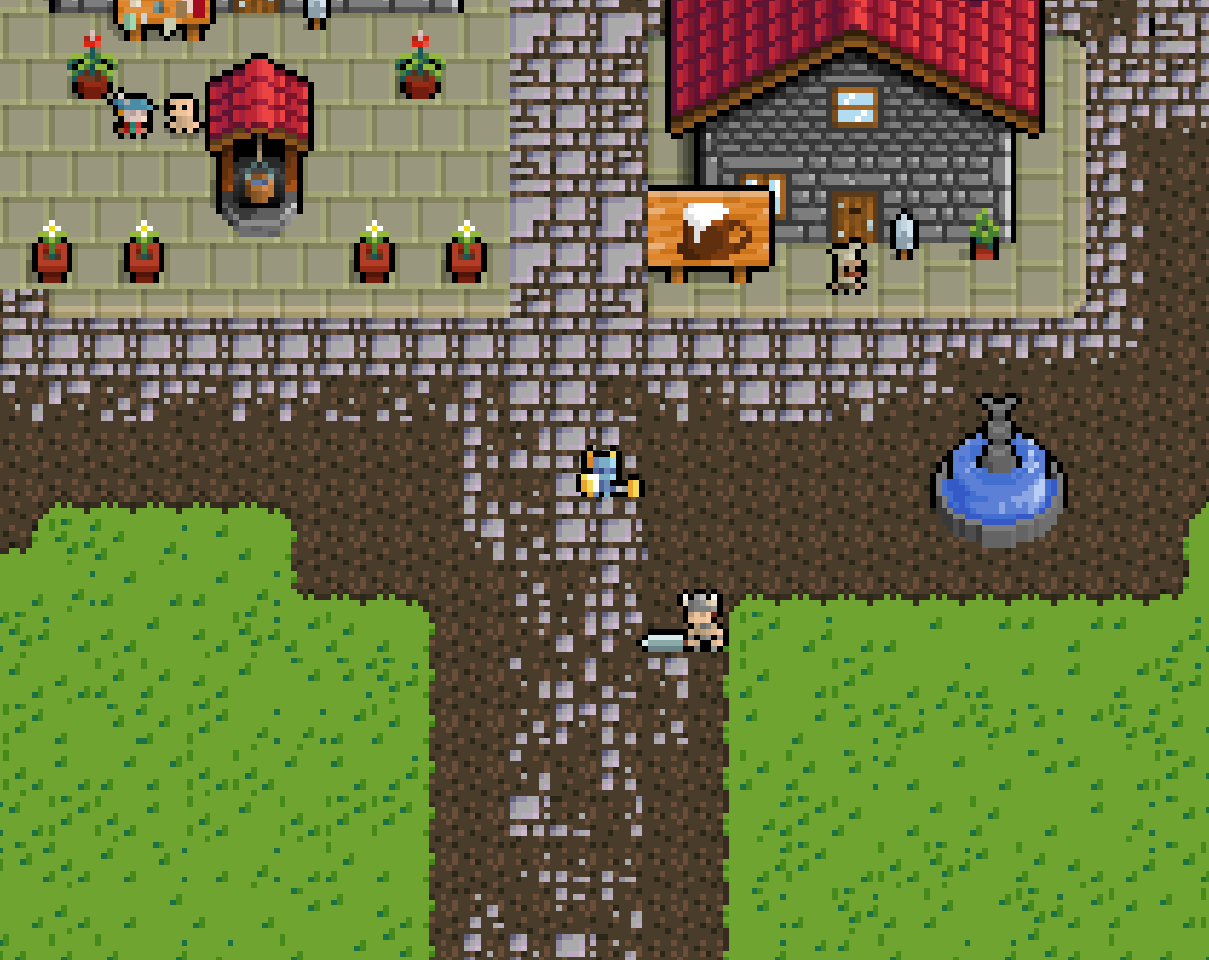Enter the tavern's wooden door
Image resolution: width=1209 pixels, height=960 pixels.
click(x=853, y=217)
